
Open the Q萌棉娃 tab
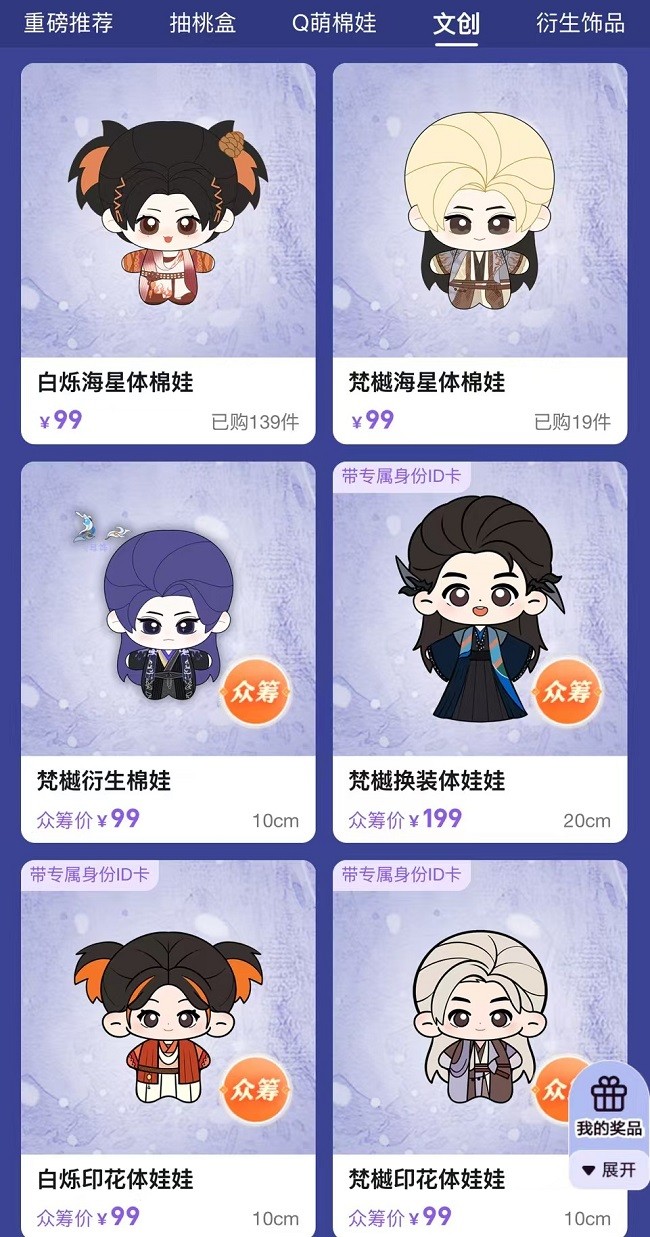[x=334, y=23]
